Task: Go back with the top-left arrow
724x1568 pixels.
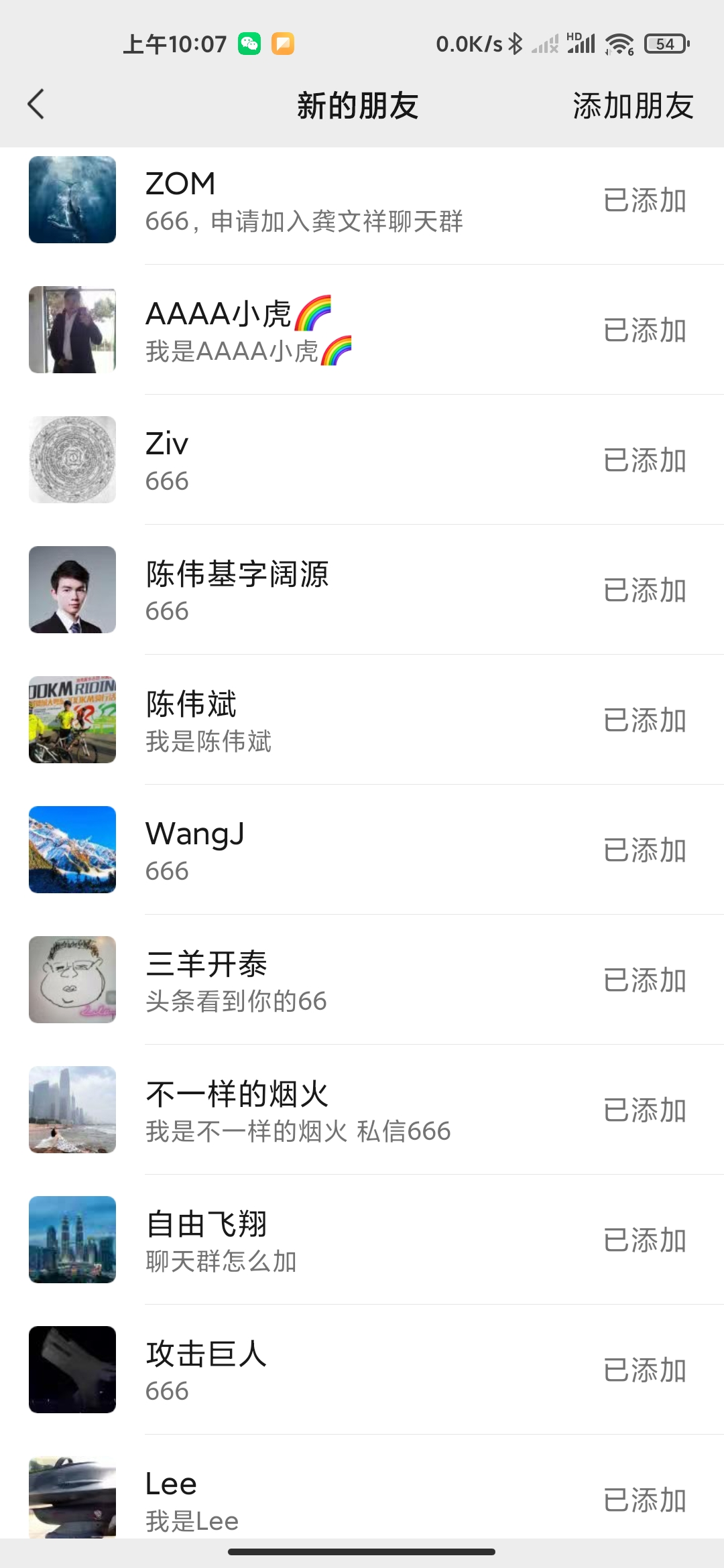Action: point(36,105)
